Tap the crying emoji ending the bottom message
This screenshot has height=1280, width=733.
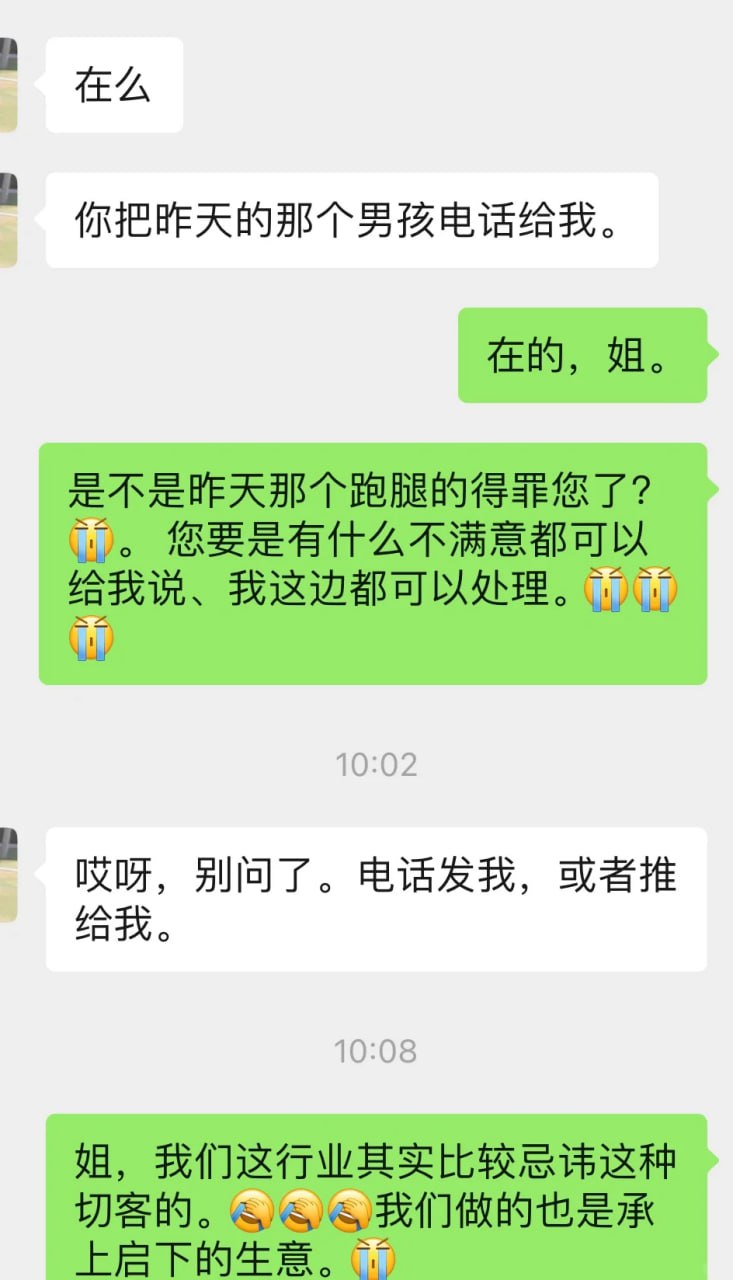coord(373,1259)
